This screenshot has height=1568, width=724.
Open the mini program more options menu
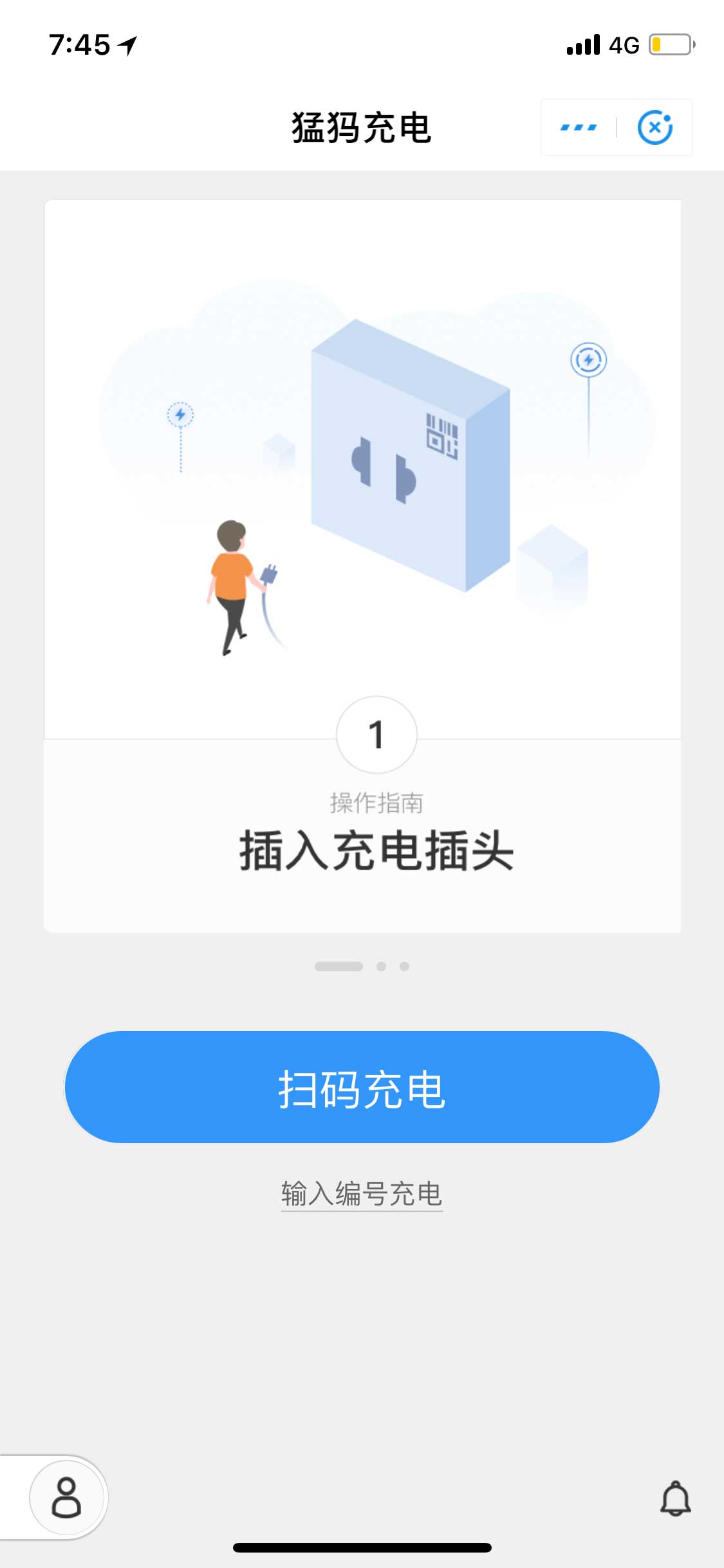(578, 127)
